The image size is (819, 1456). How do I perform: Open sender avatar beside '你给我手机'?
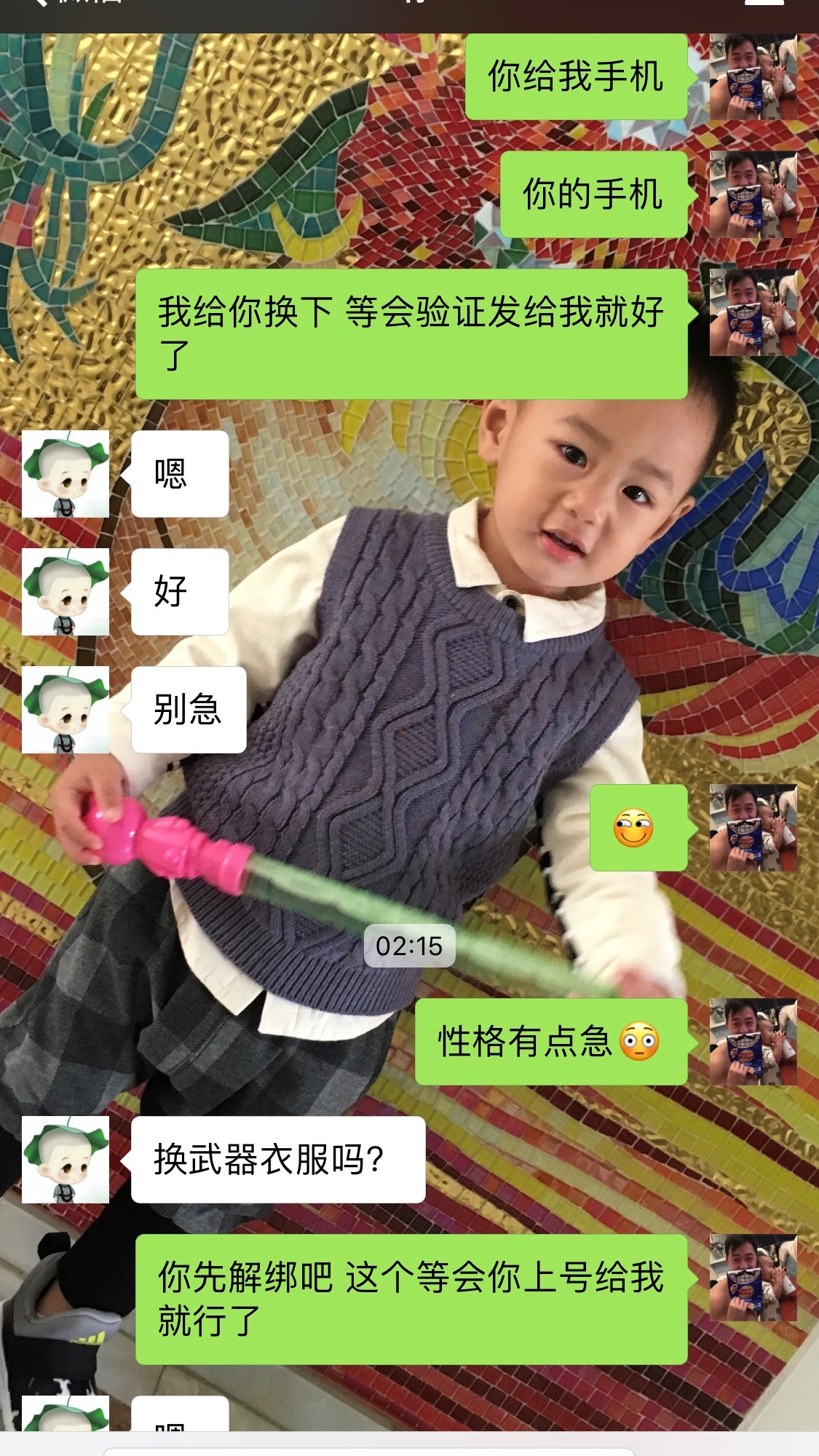(x=753, y=76)
